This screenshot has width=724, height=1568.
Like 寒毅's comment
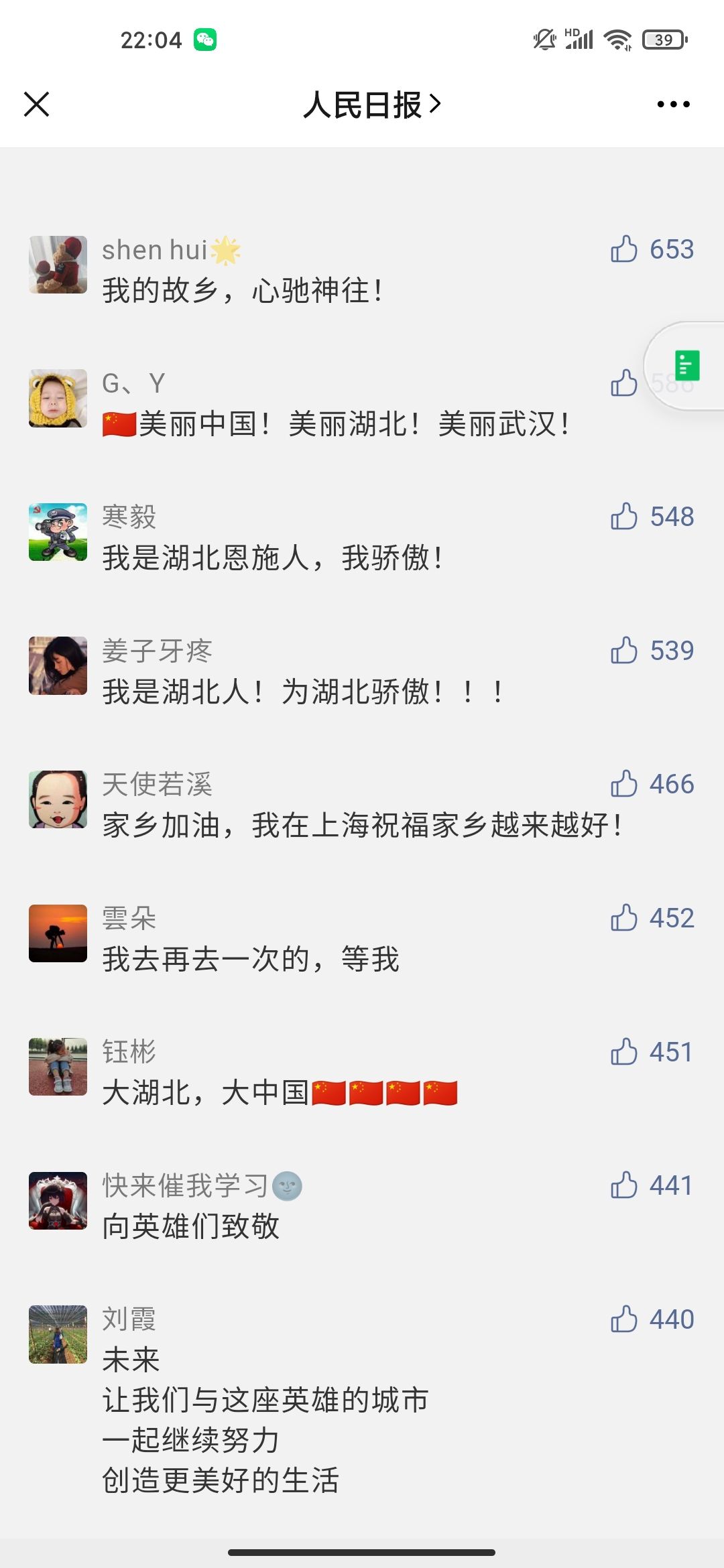coord(624,517)
